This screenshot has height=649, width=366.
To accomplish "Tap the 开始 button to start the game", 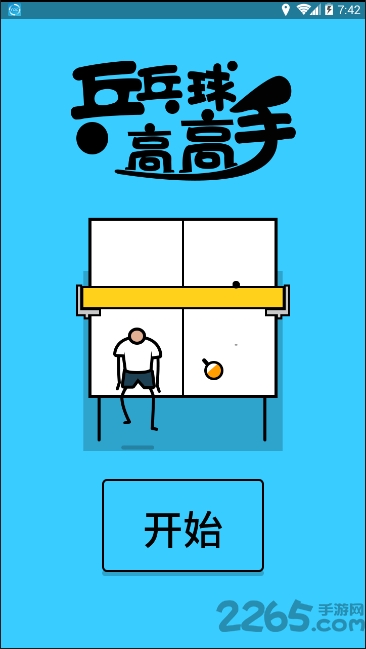I will (x=183, y=526).
